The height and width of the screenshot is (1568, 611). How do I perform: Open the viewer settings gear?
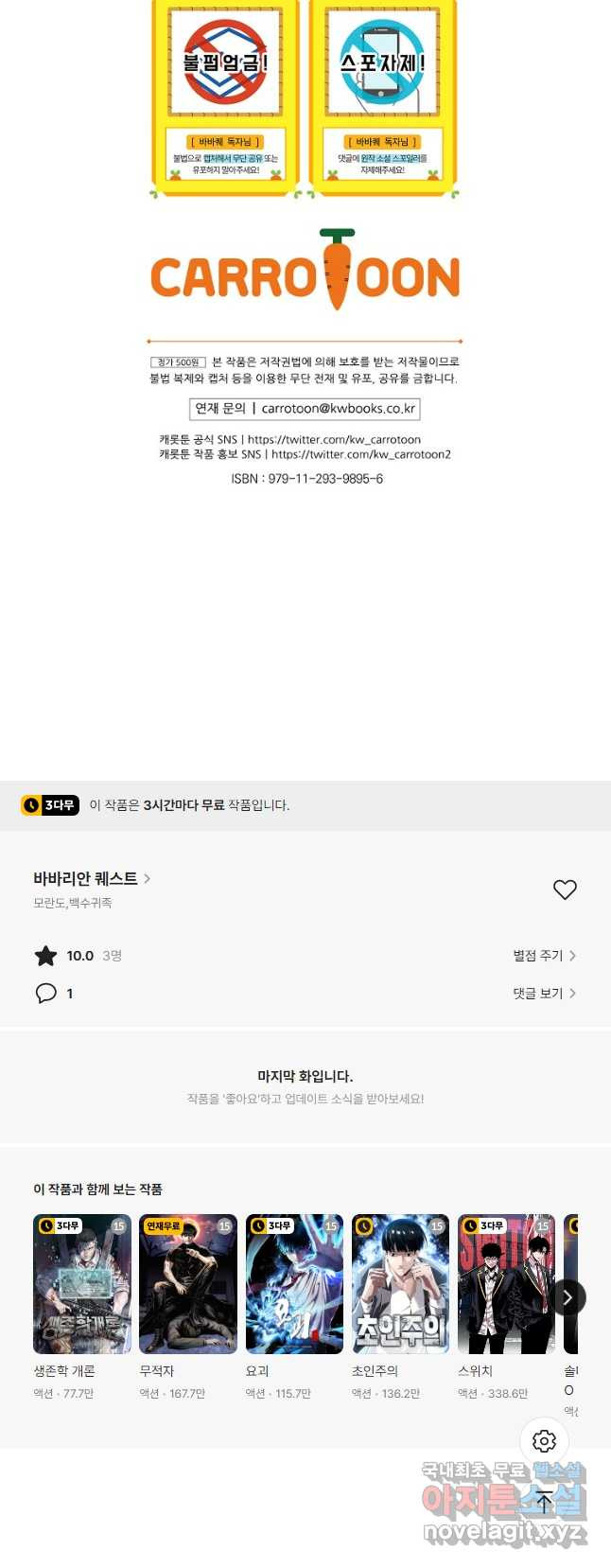[x=545, y=1441]
